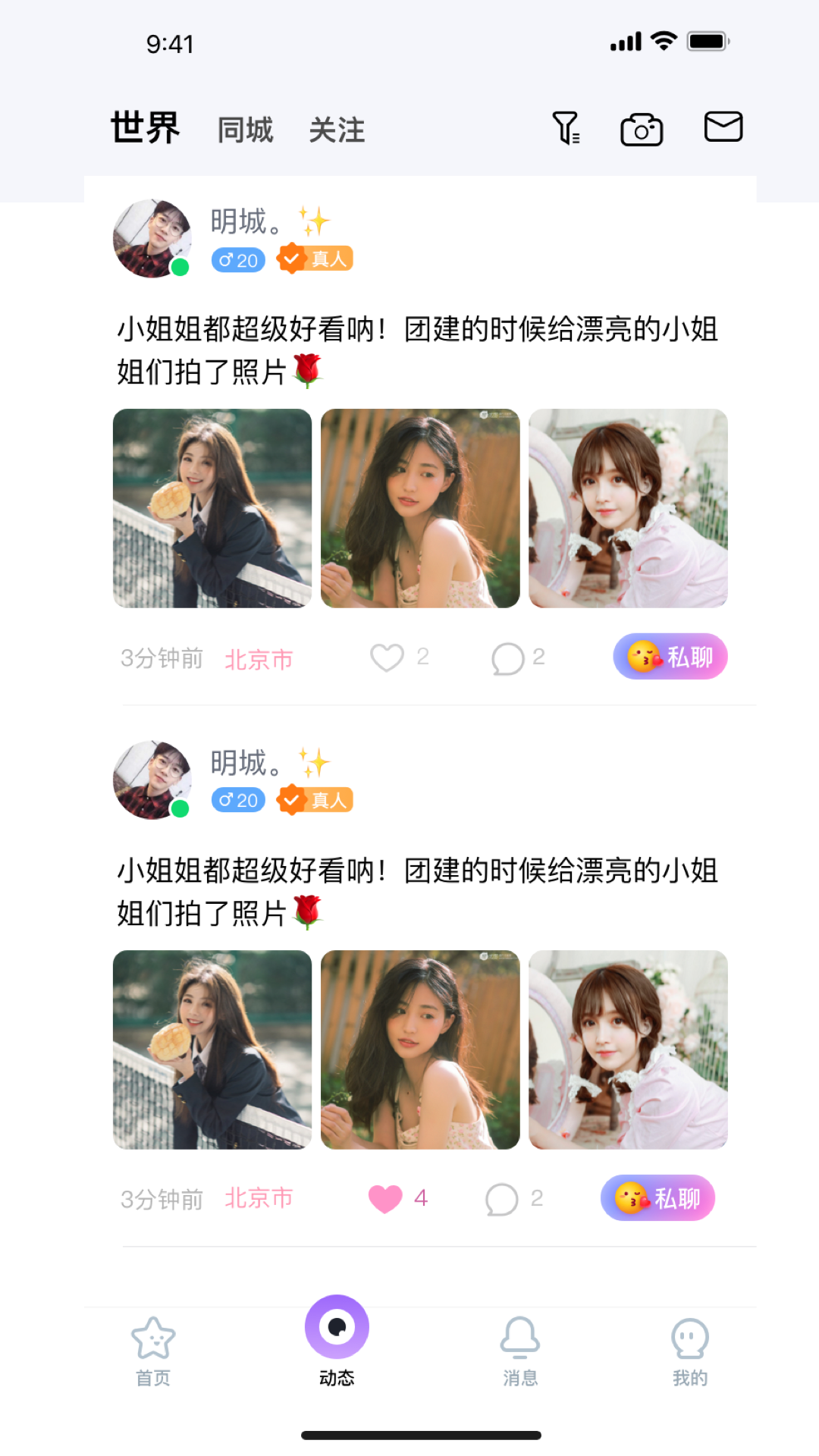
Task: Select the 世界 tab
Action: (146, 127)
